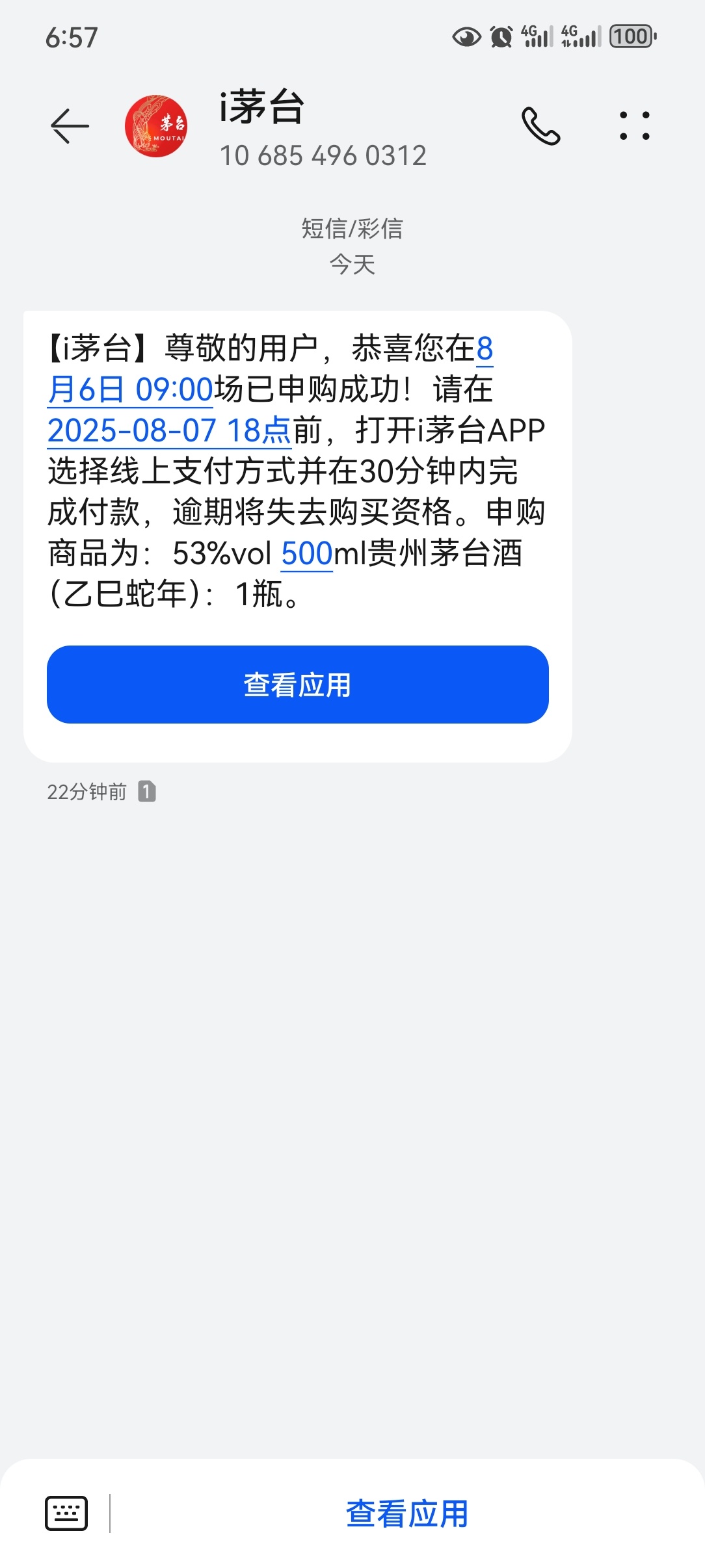
Task: Open the four-dot more options menu
Action: (x=635, y=126)
